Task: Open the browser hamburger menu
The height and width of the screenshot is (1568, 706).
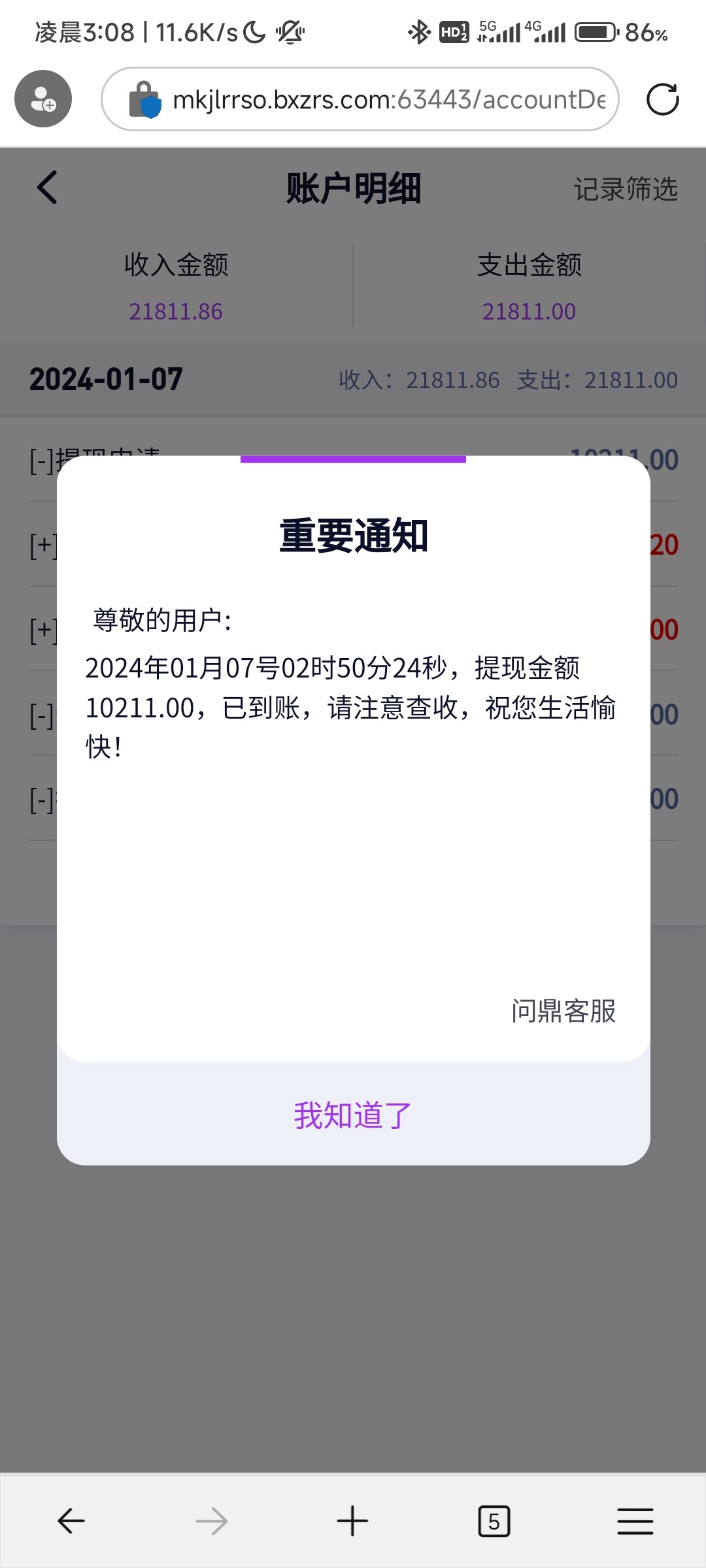Action: point(634,1520)
